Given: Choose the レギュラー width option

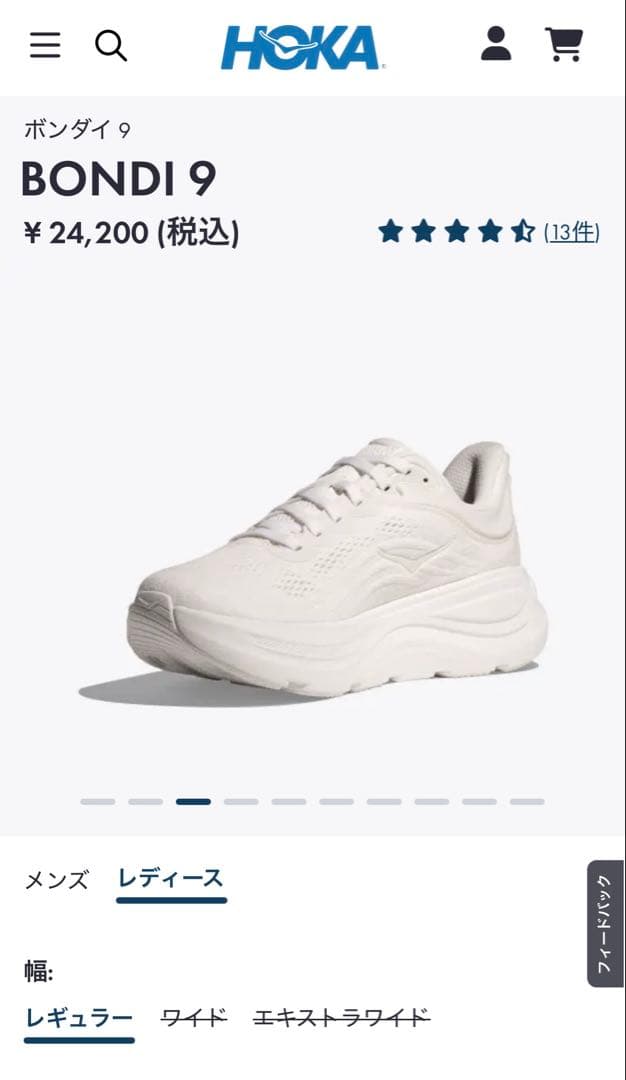Looking at the screenshot, I should coord(79,1018).
